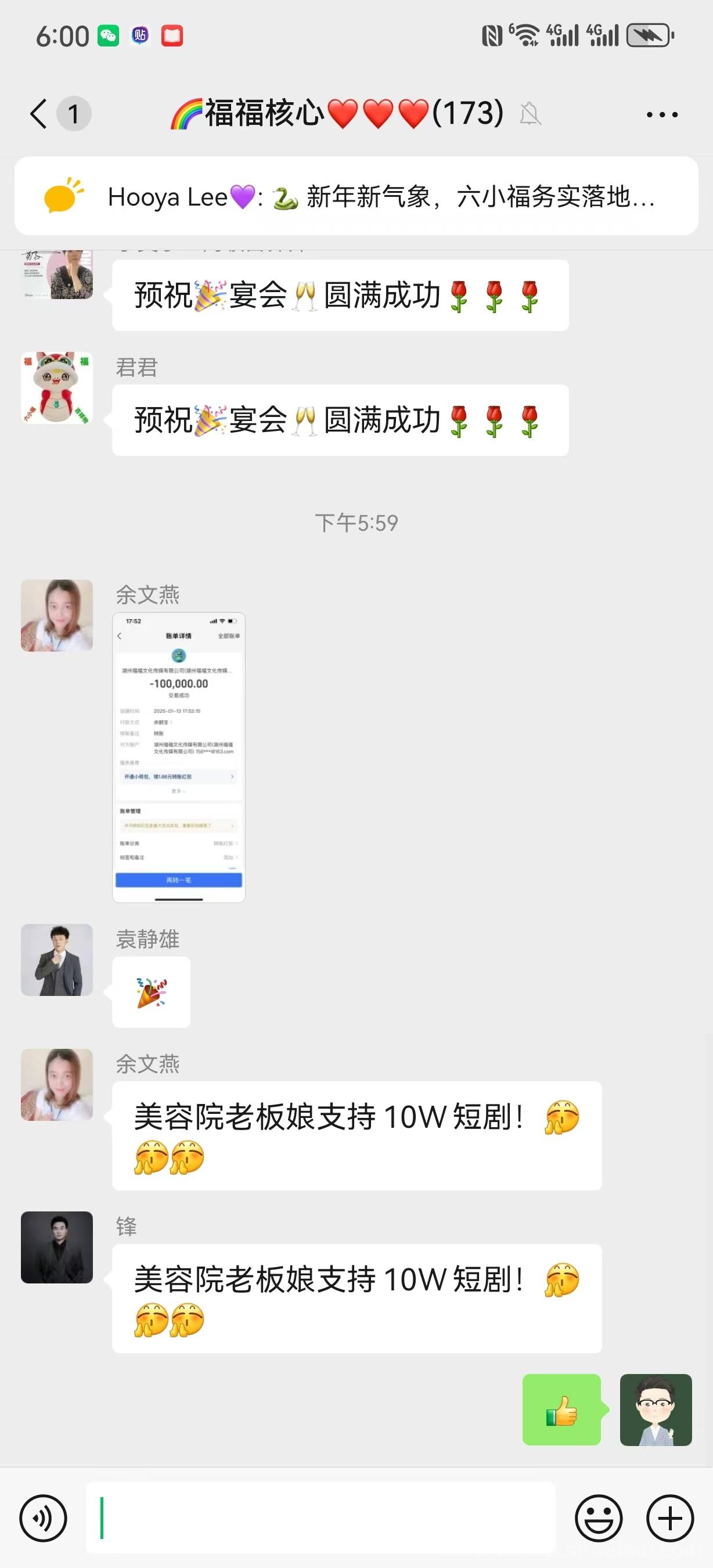Tap my own avatar beside the thumbs-up
The image size is (713, 1568).
[656, 1409]
